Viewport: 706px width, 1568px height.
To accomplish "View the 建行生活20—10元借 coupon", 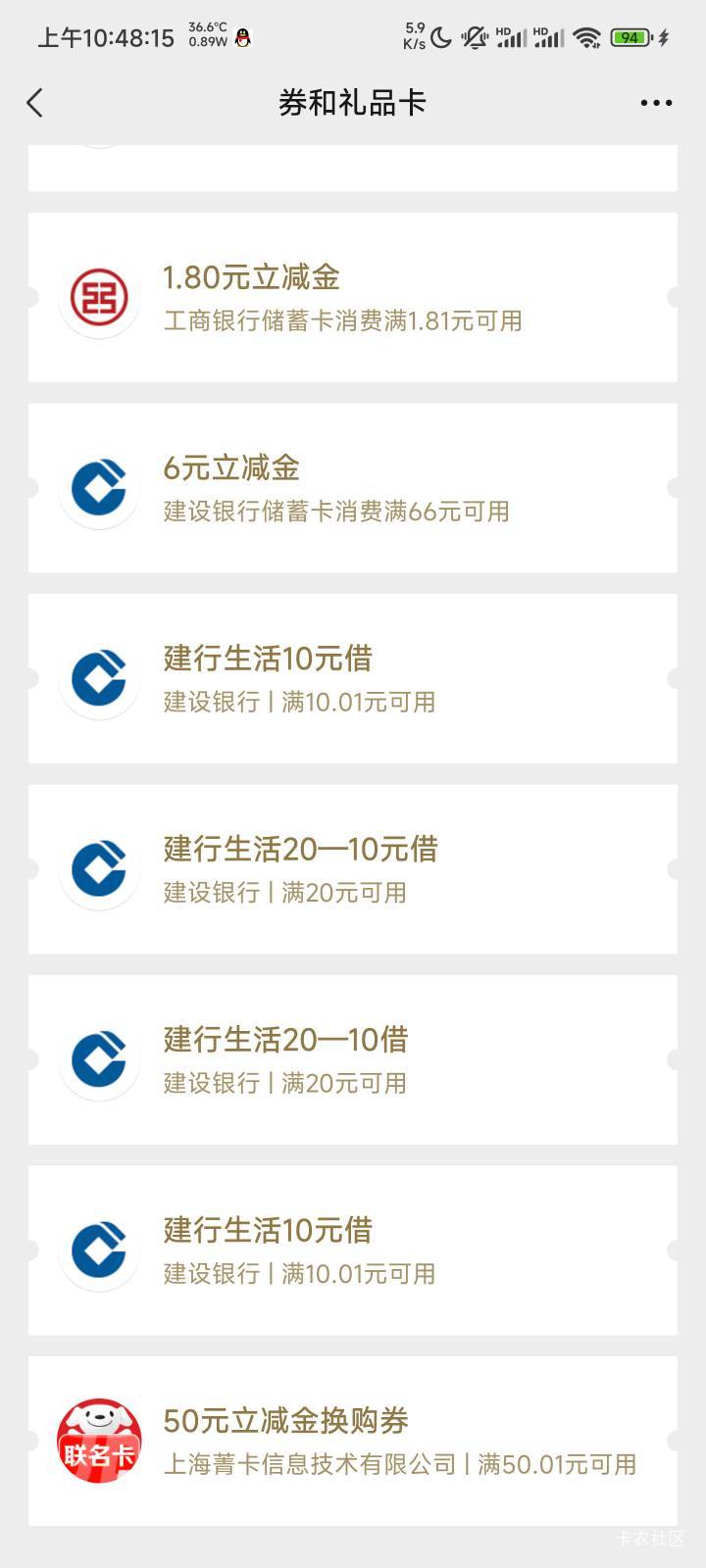I will [x=353, y=868].
